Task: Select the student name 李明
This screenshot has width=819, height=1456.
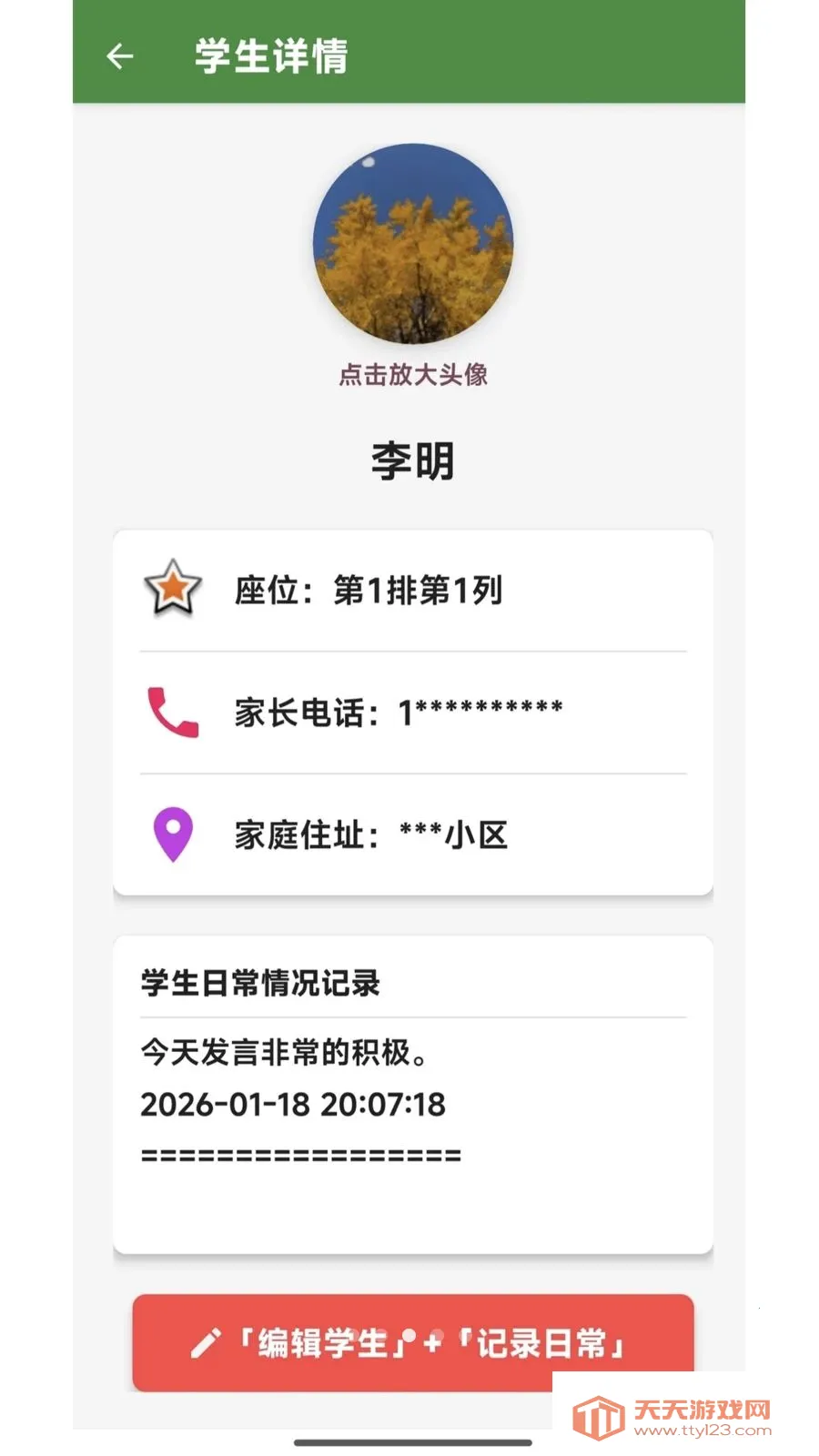Action: pyautogui.click(x=412, y=458)
